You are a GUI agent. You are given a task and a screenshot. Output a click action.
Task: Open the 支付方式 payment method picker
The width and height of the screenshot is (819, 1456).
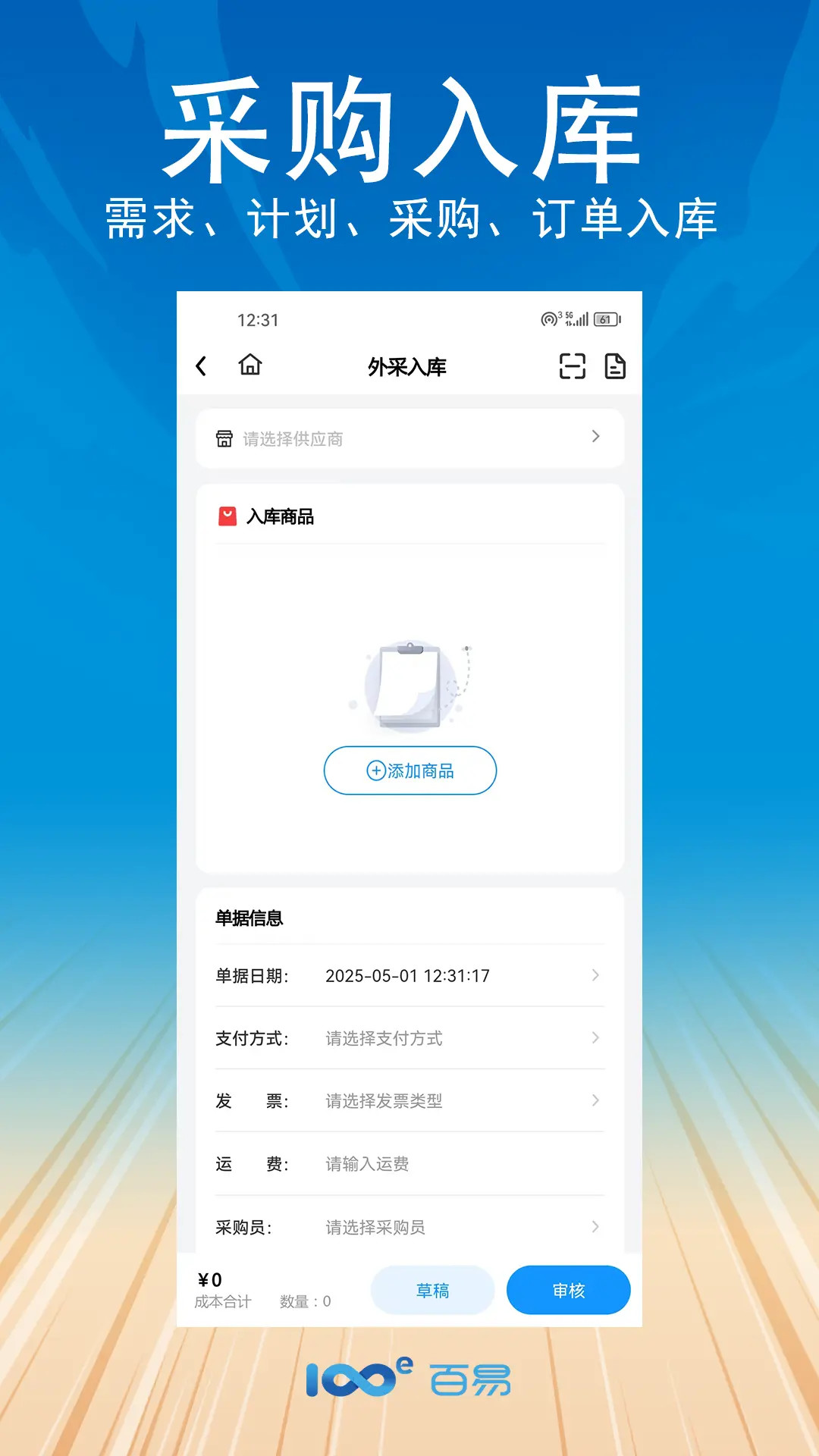pos(409,1039)
